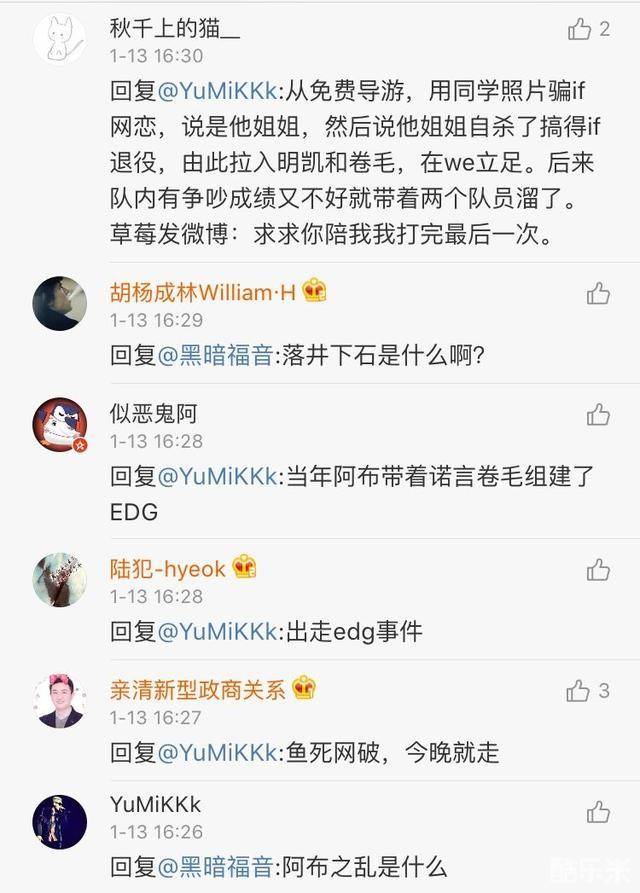Viewport: 640px width, 893px height.
Task: Like YuMiKKk's comment about 阿布之乱
Action: 598,811
